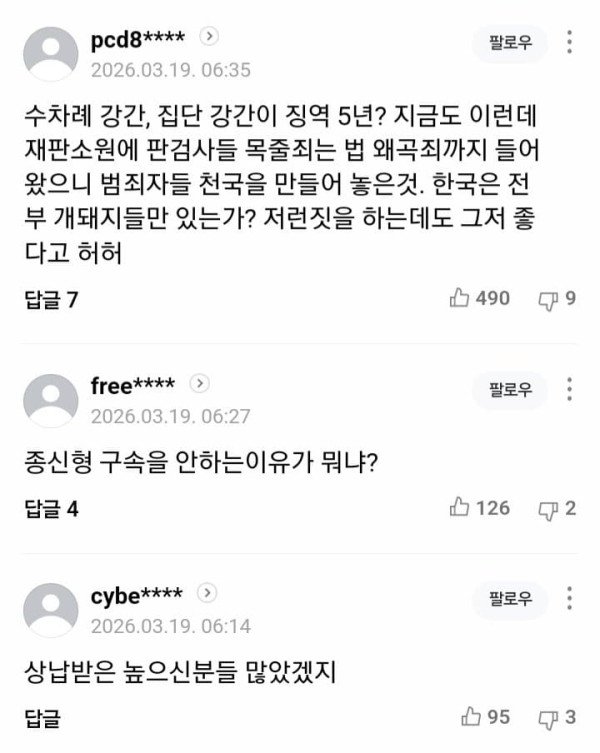600x753 pixels.
Task: View 4 replies to free**** comment
Action: click(x=51, y=509)
